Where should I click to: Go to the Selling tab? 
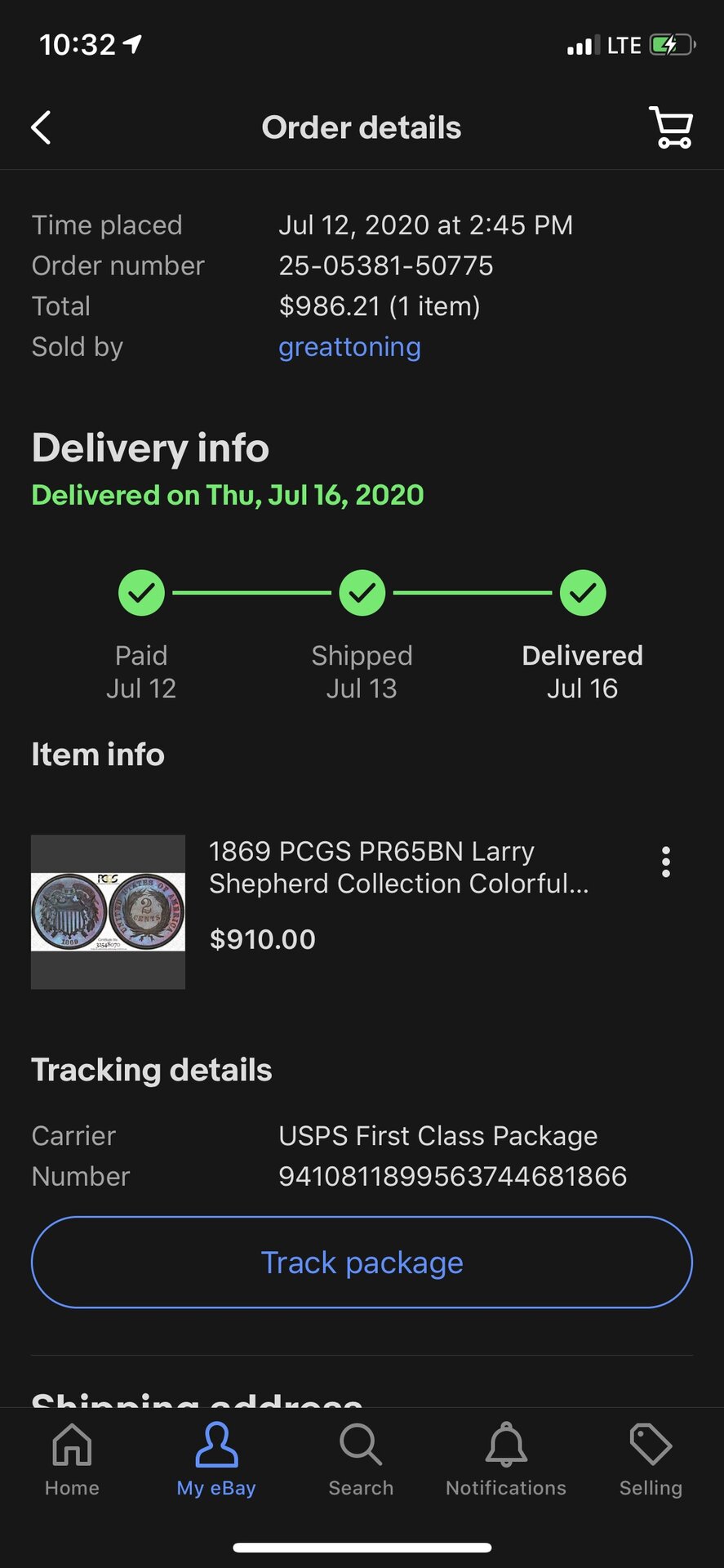[x=651, y=1459]
